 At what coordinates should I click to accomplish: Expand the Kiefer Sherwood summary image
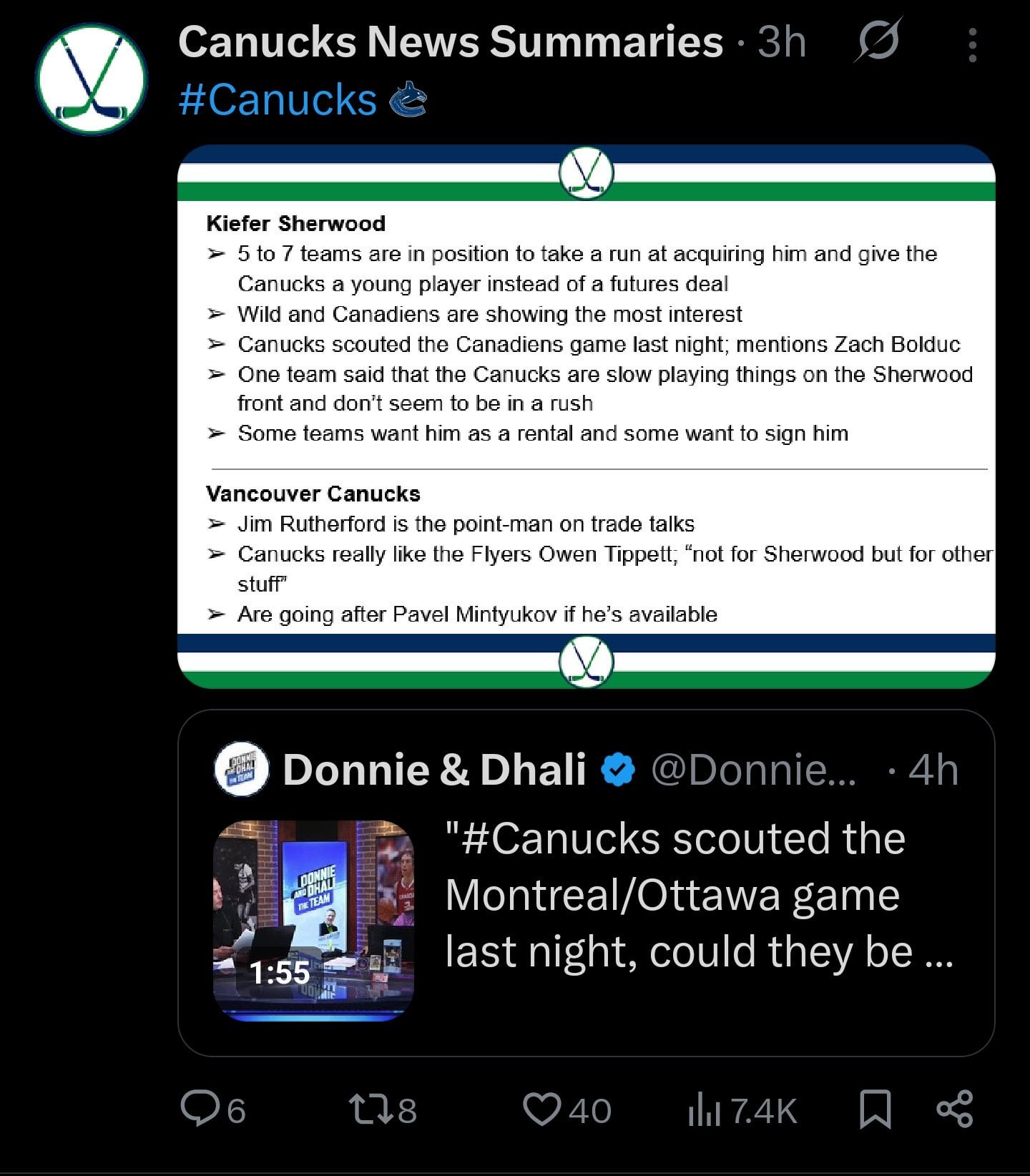586,416
